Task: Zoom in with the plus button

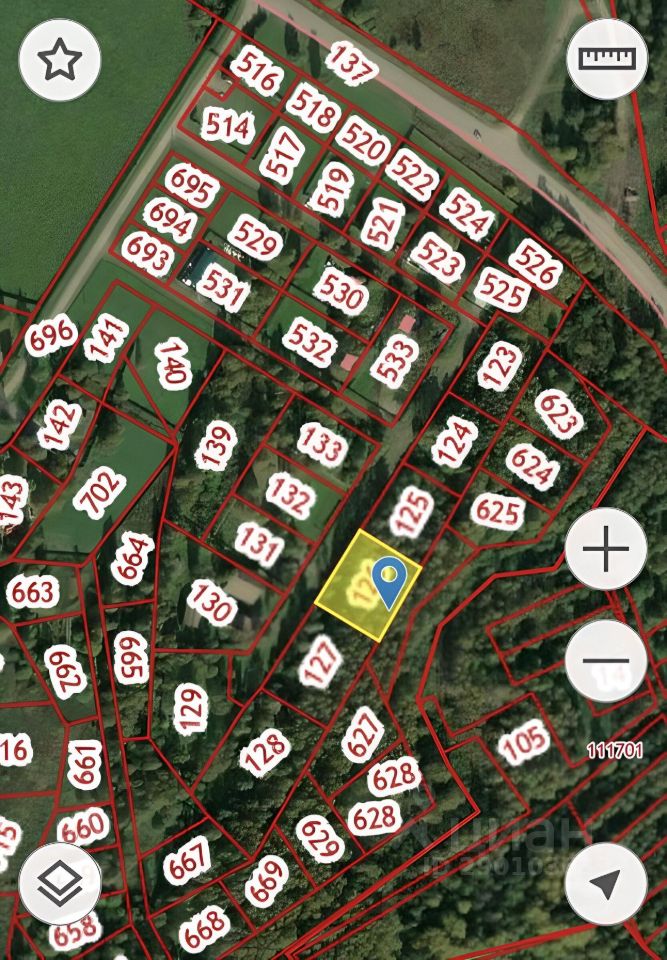Action: pos(606,549)
